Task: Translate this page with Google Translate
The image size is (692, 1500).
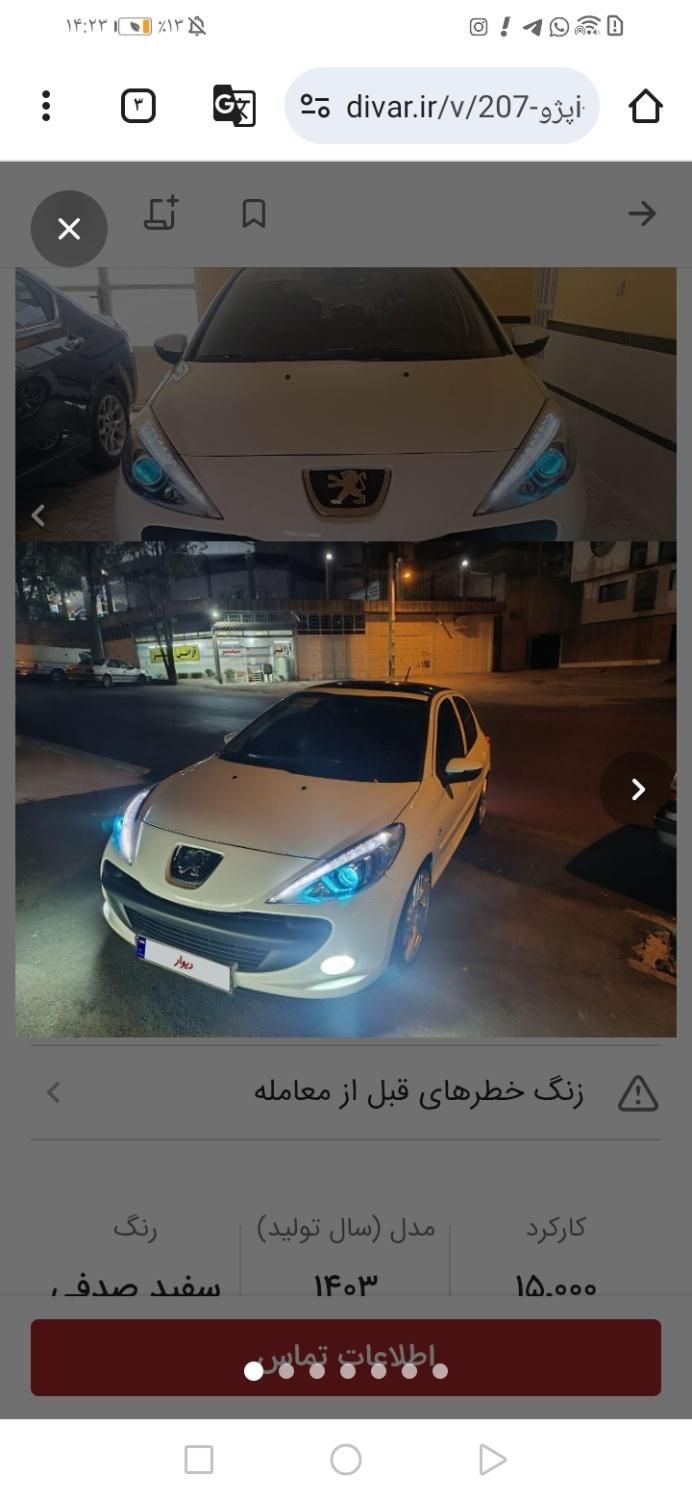Action: 234,106
